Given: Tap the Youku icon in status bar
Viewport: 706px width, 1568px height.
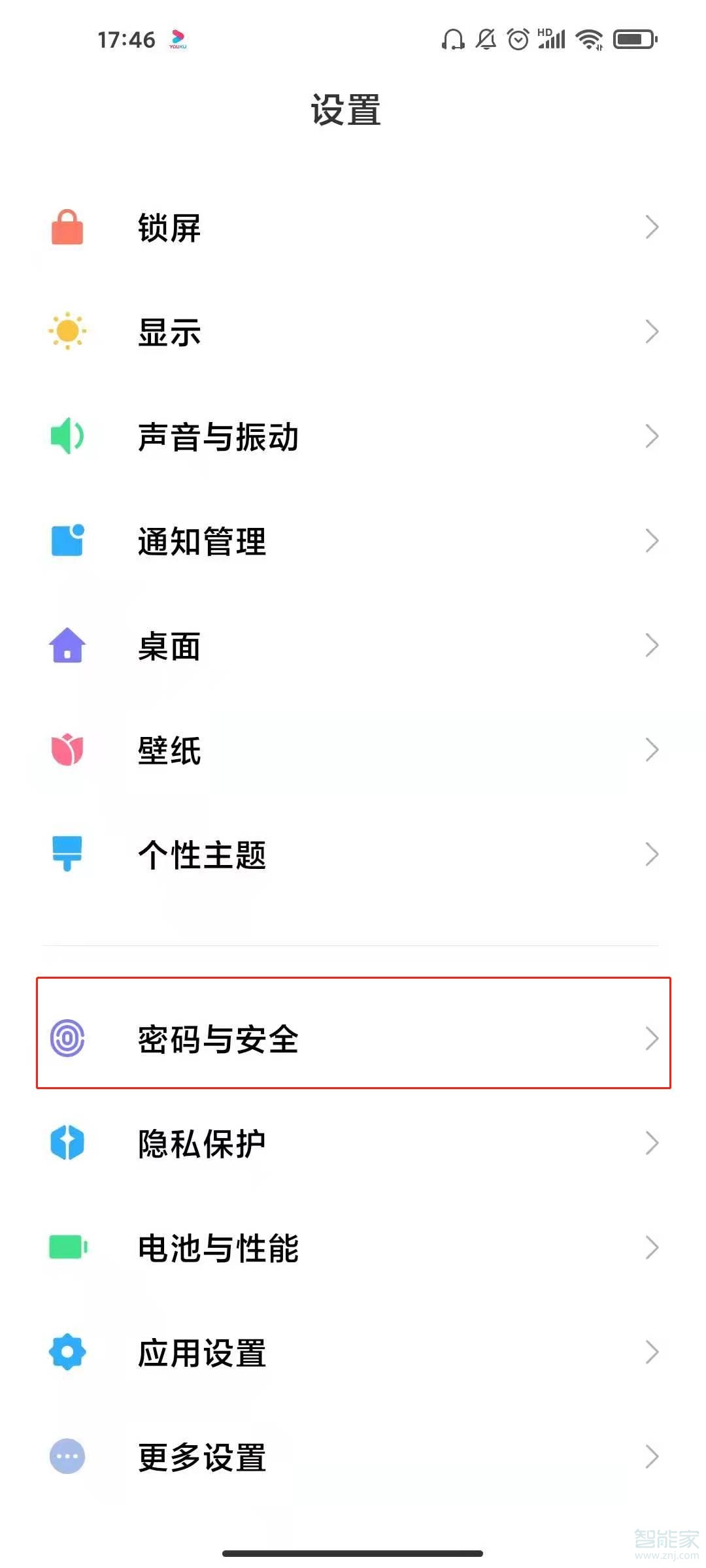Looking at the screenshot, I should pyautogui.click(x=178, y=39).
